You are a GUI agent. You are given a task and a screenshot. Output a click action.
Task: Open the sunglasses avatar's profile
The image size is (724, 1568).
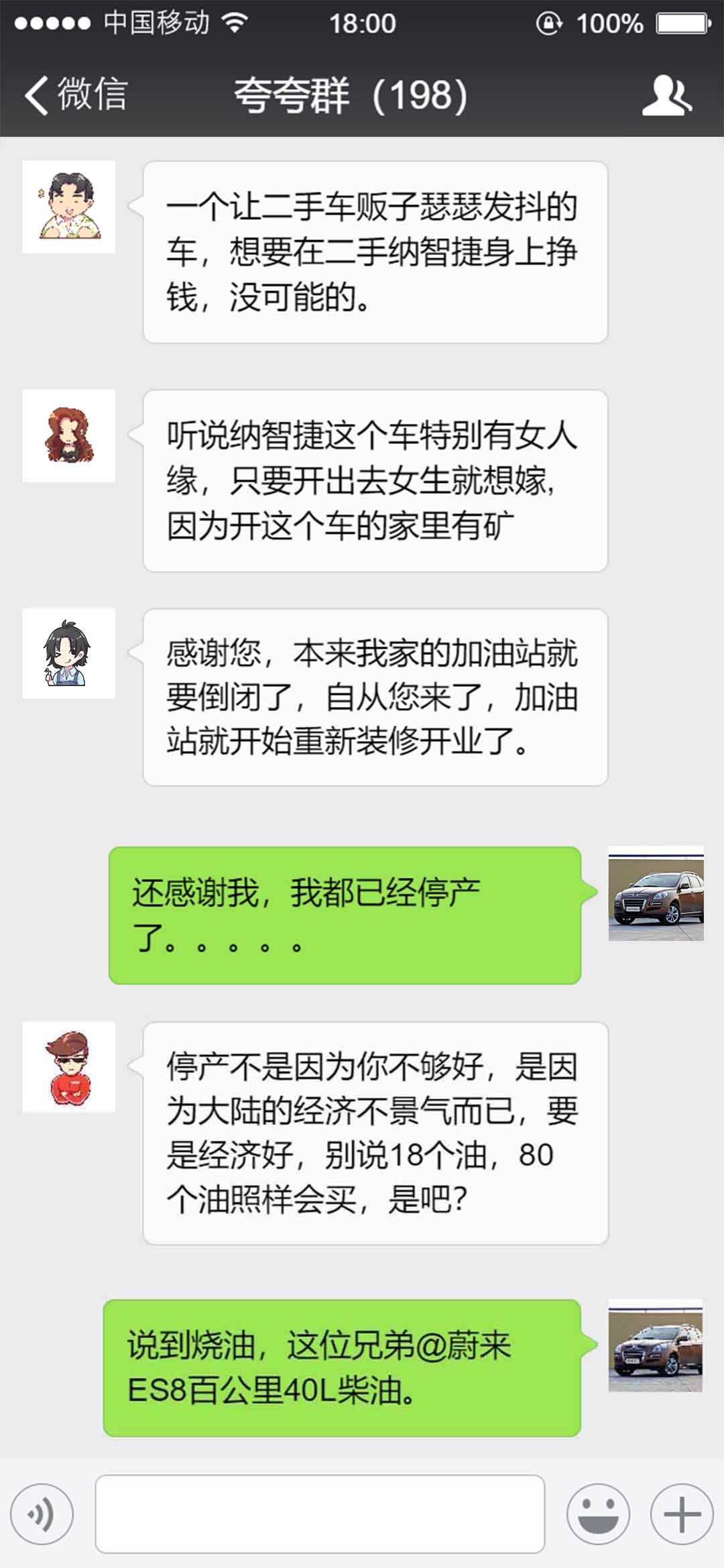pos(69,1067)
